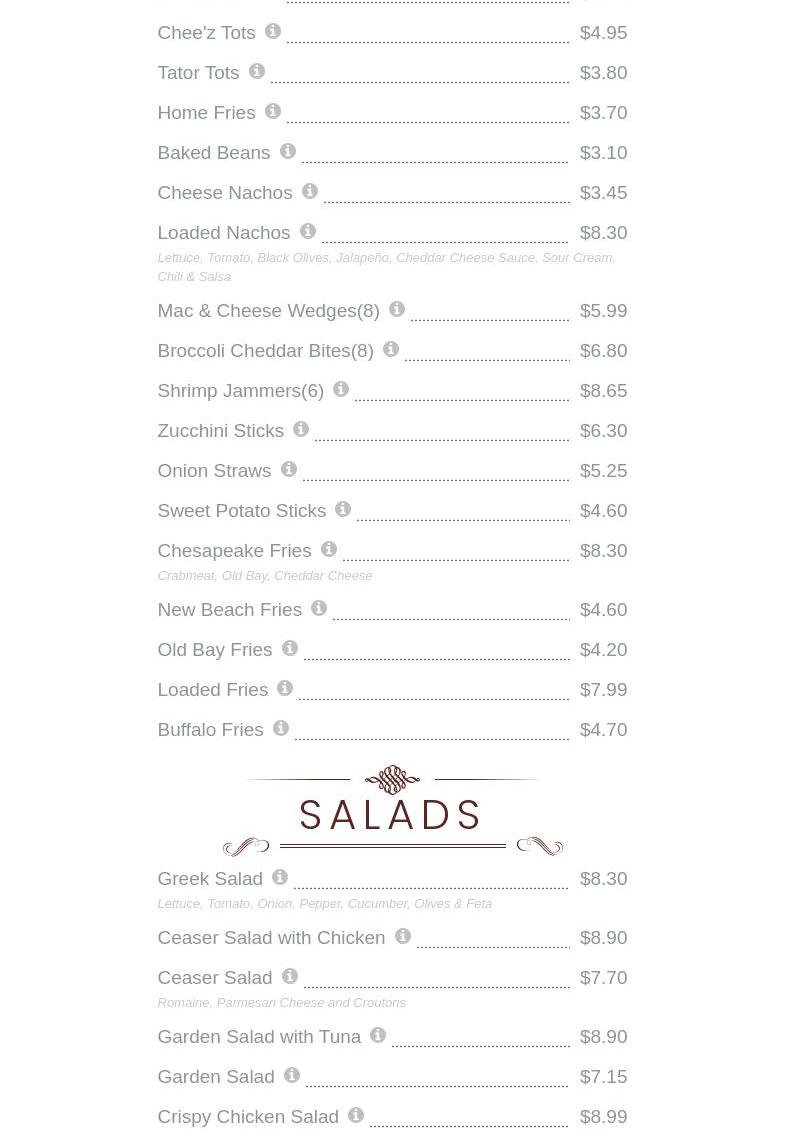Image resolution: width=785 pixels, height=1143 pixels.
Task: Tap Loaded Nachos info icon
Action: [x=308, y=231]
